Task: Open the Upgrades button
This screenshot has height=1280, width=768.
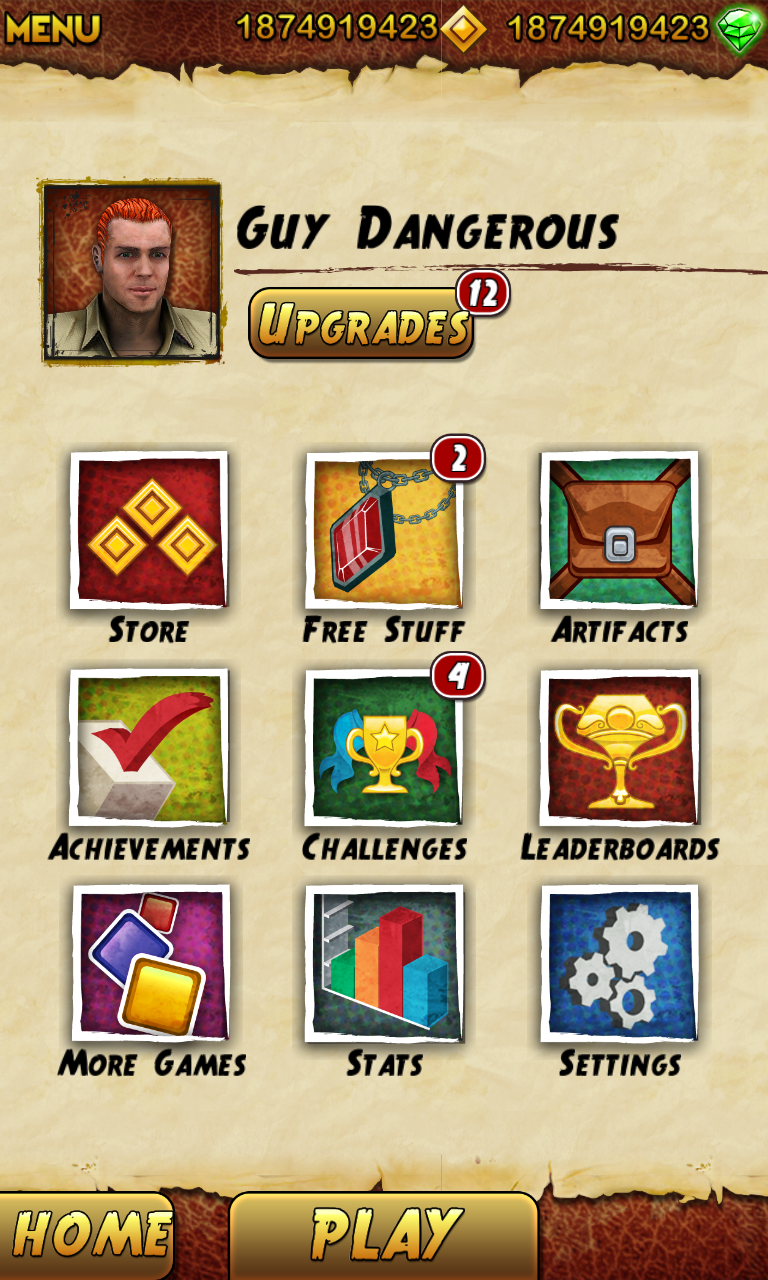Action: point(361,324)
